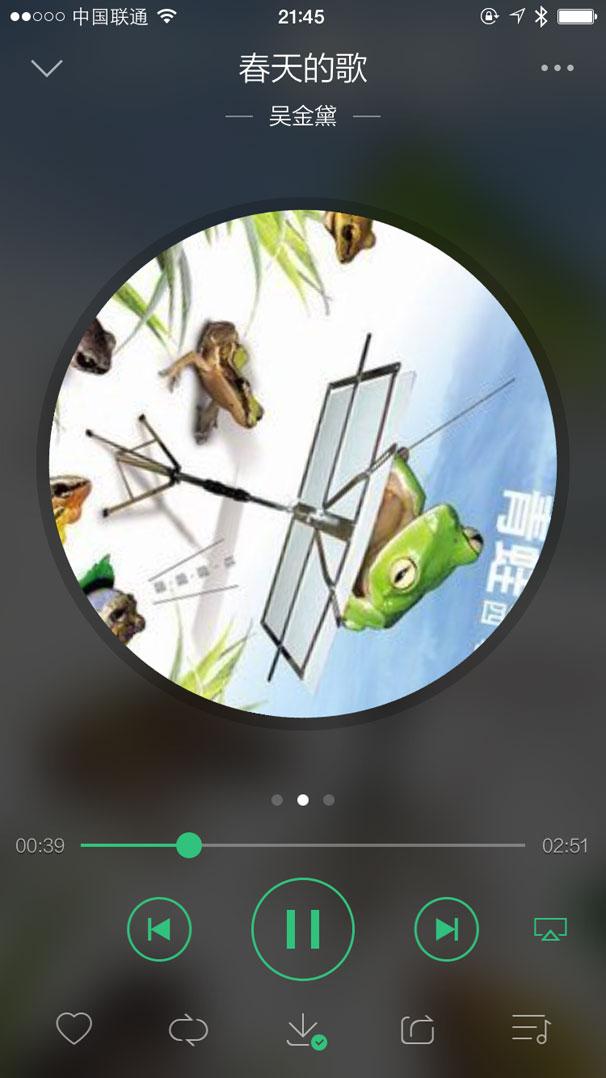Collapse the player with the down chevron

(x=47, y=68)
